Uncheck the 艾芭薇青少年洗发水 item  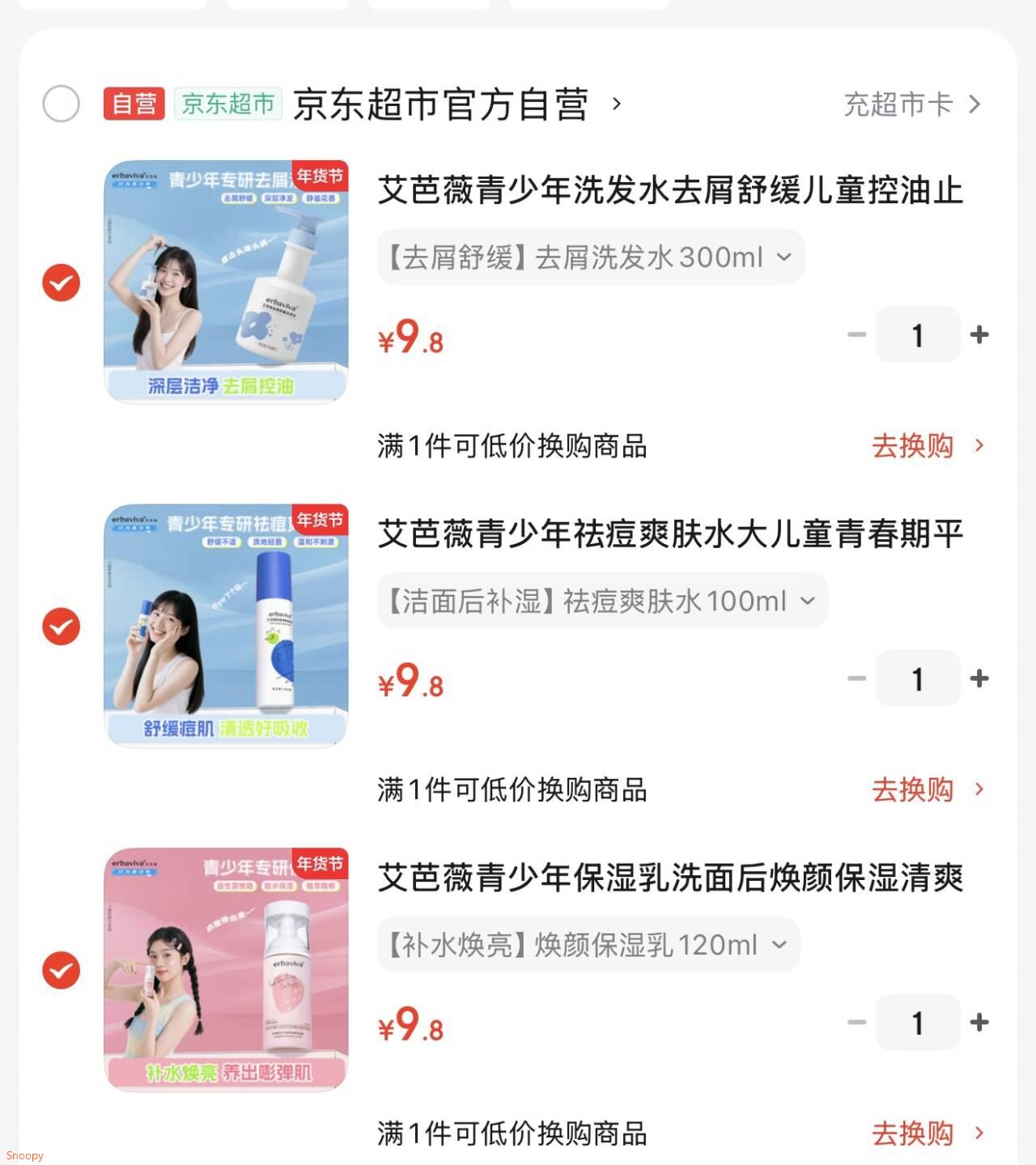point(62,283)
